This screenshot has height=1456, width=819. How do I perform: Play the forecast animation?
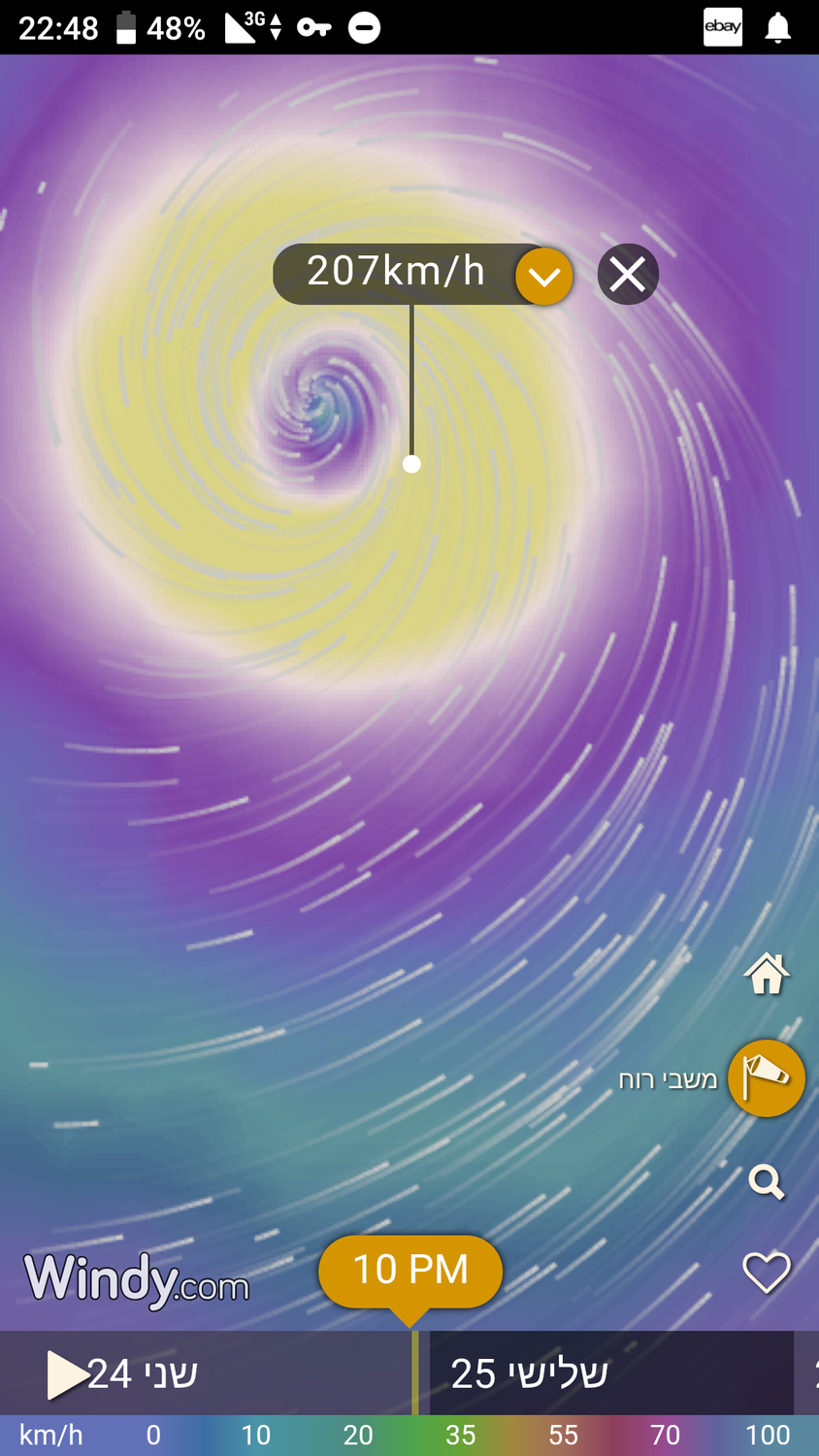click(66, 1374)
